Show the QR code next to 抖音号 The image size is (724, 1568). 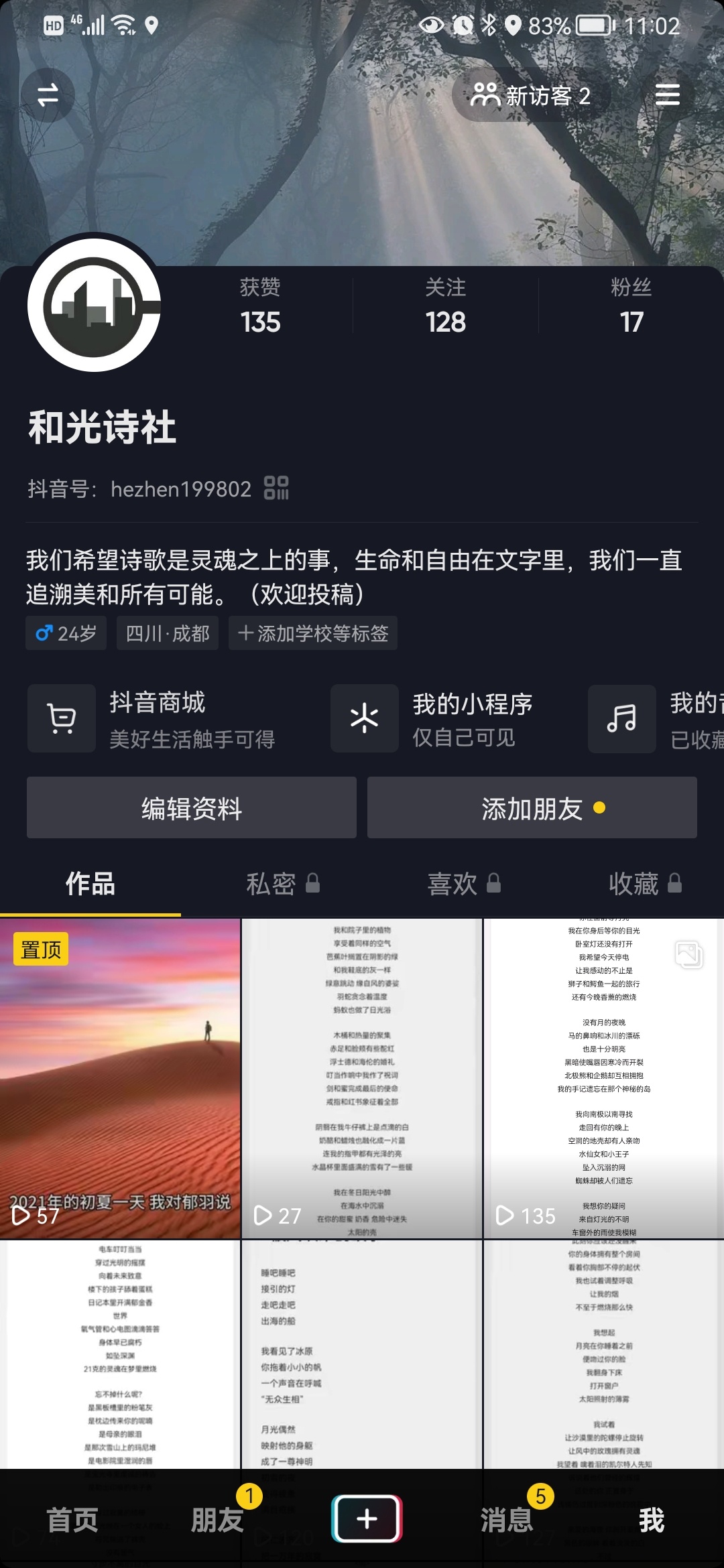(x=276, y=488)
